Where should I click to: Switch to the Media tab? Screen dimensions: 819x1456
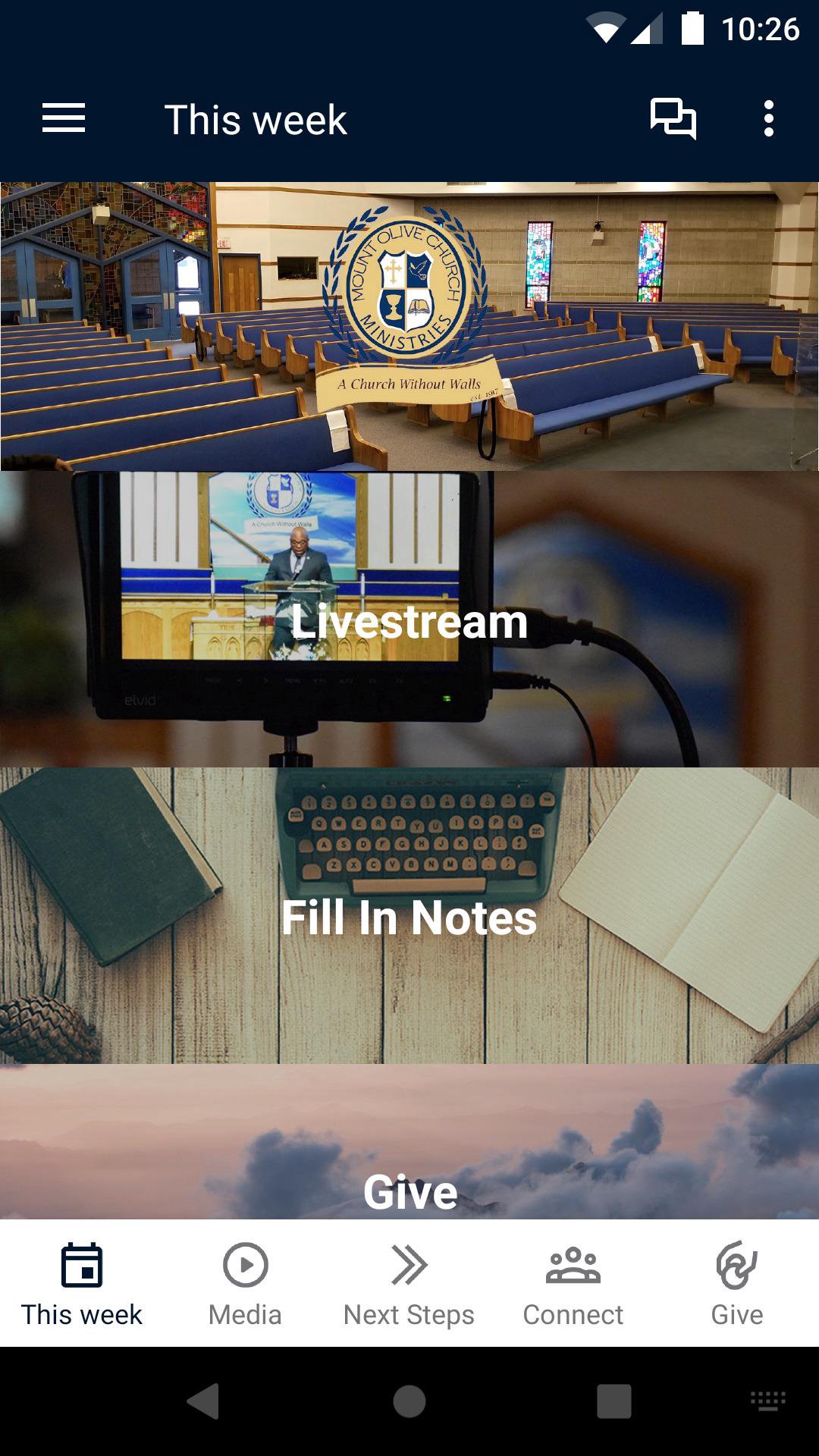pos(245,1284)
